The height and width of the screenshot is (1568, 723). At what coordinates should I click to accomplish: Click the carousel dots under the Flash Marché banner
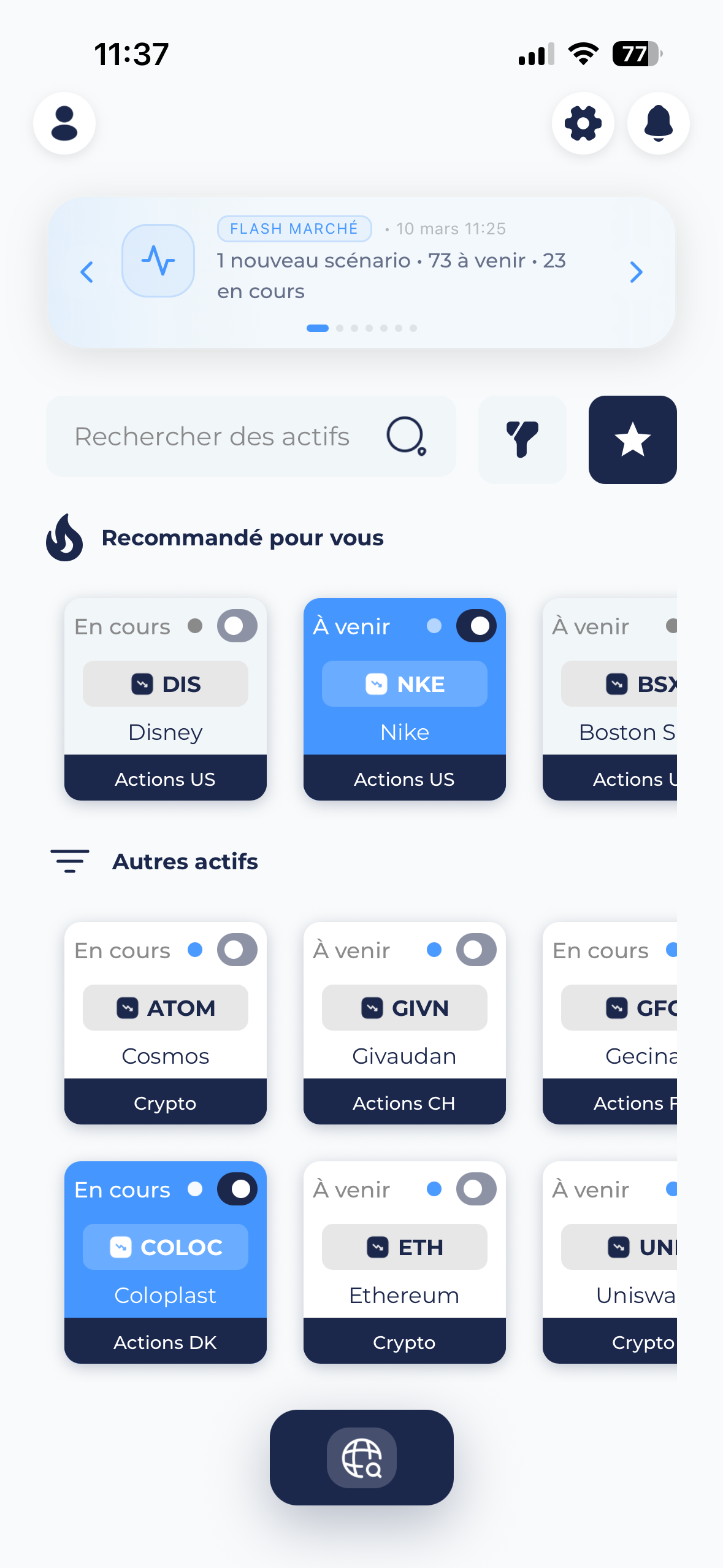[362, 328]
